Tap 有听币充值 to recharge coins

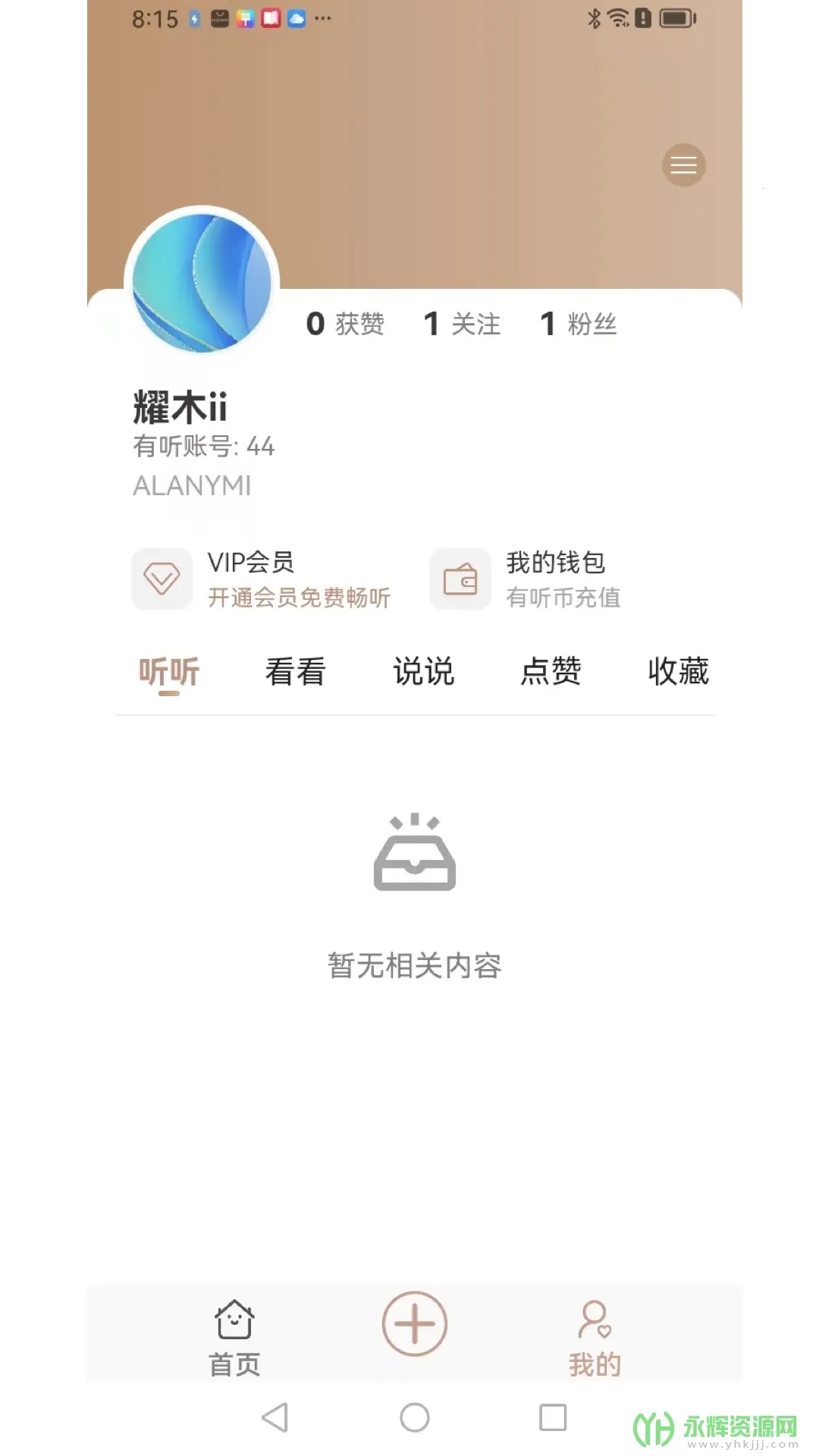[x=563, y=598]
